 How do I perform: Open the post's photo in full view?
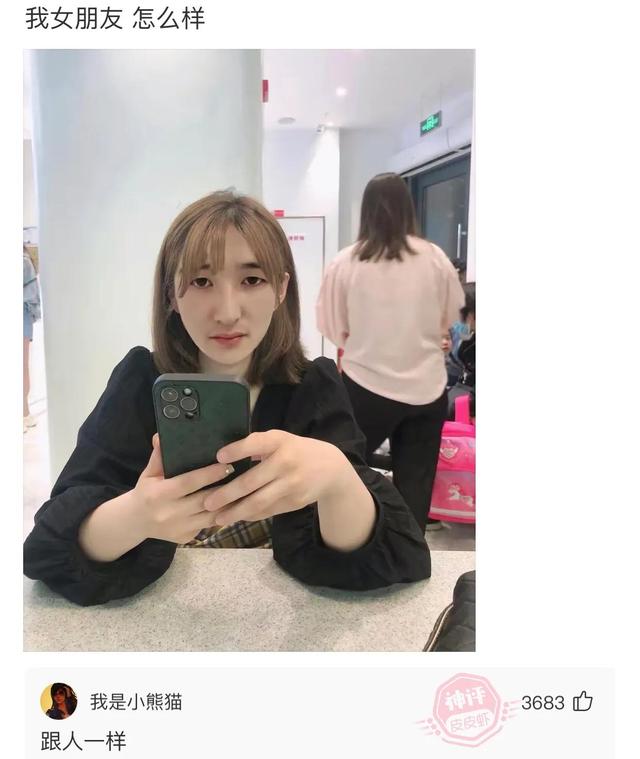[x=249, y=350]
